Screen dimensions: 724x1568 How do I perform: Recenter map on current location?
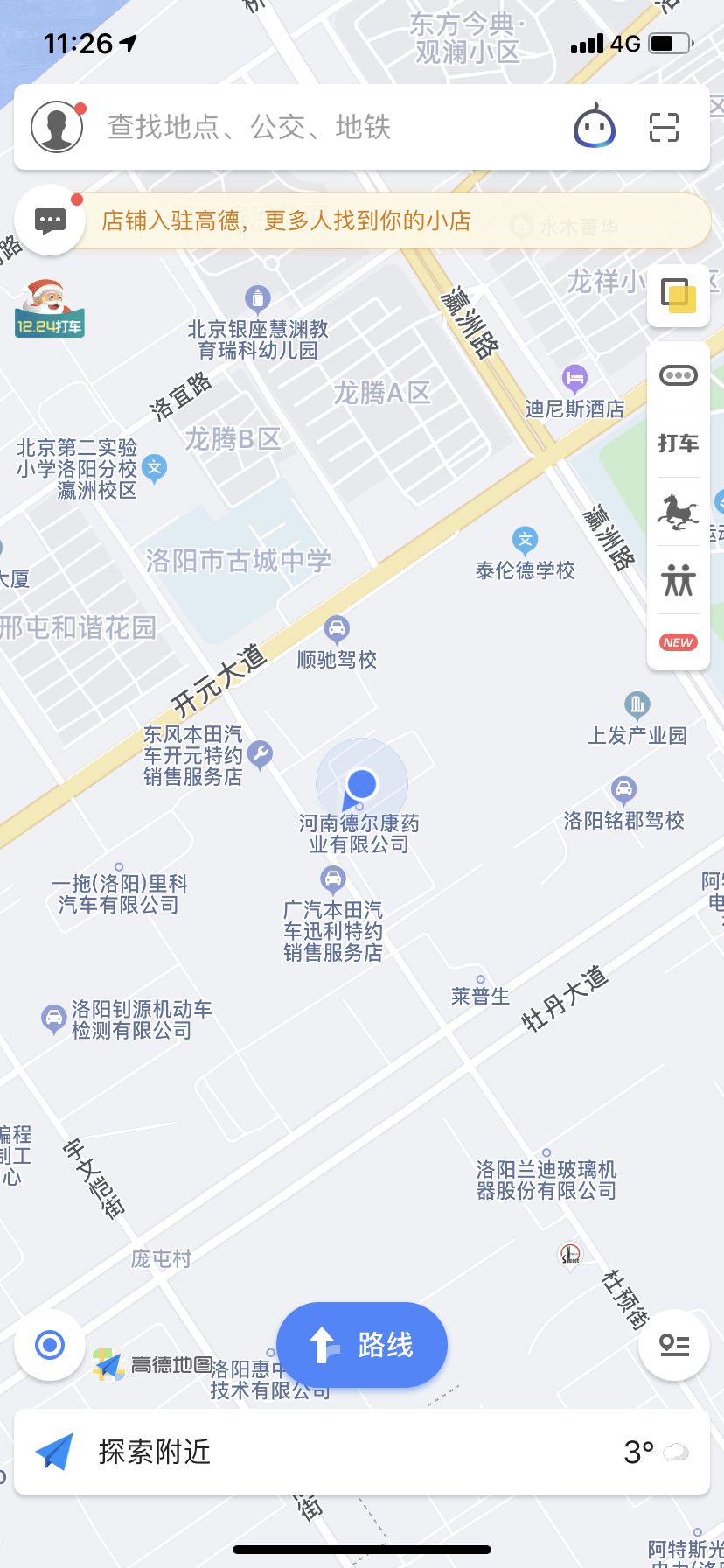click(50, 1344)
